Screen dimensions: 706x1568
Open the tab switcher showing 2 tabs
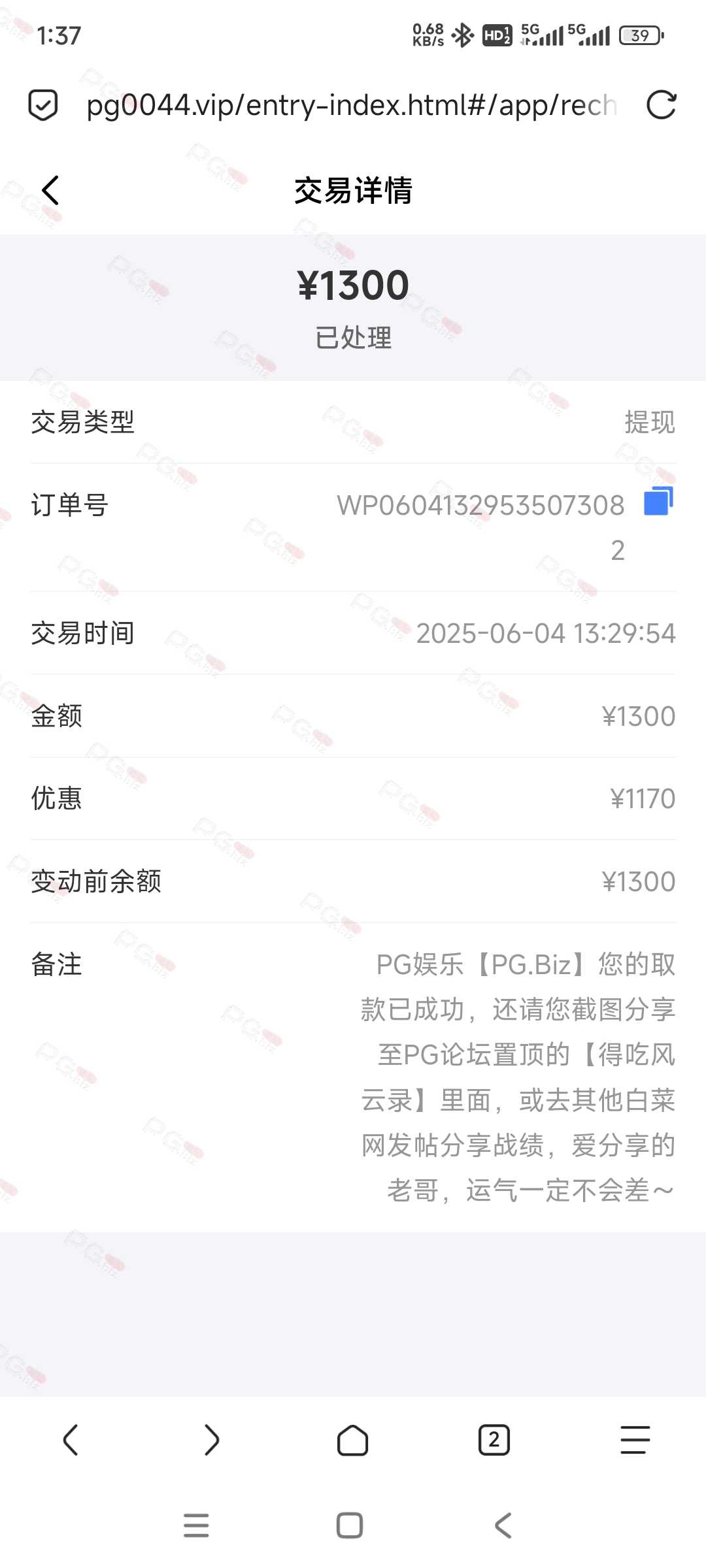coord(494,1440)
